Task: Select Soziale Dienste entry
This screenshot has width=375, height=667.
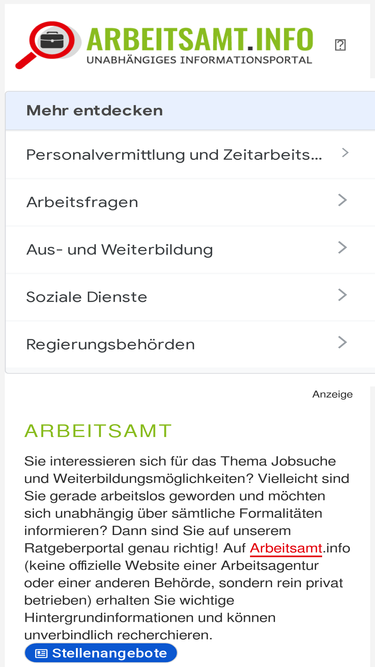Action: point(188,296)
